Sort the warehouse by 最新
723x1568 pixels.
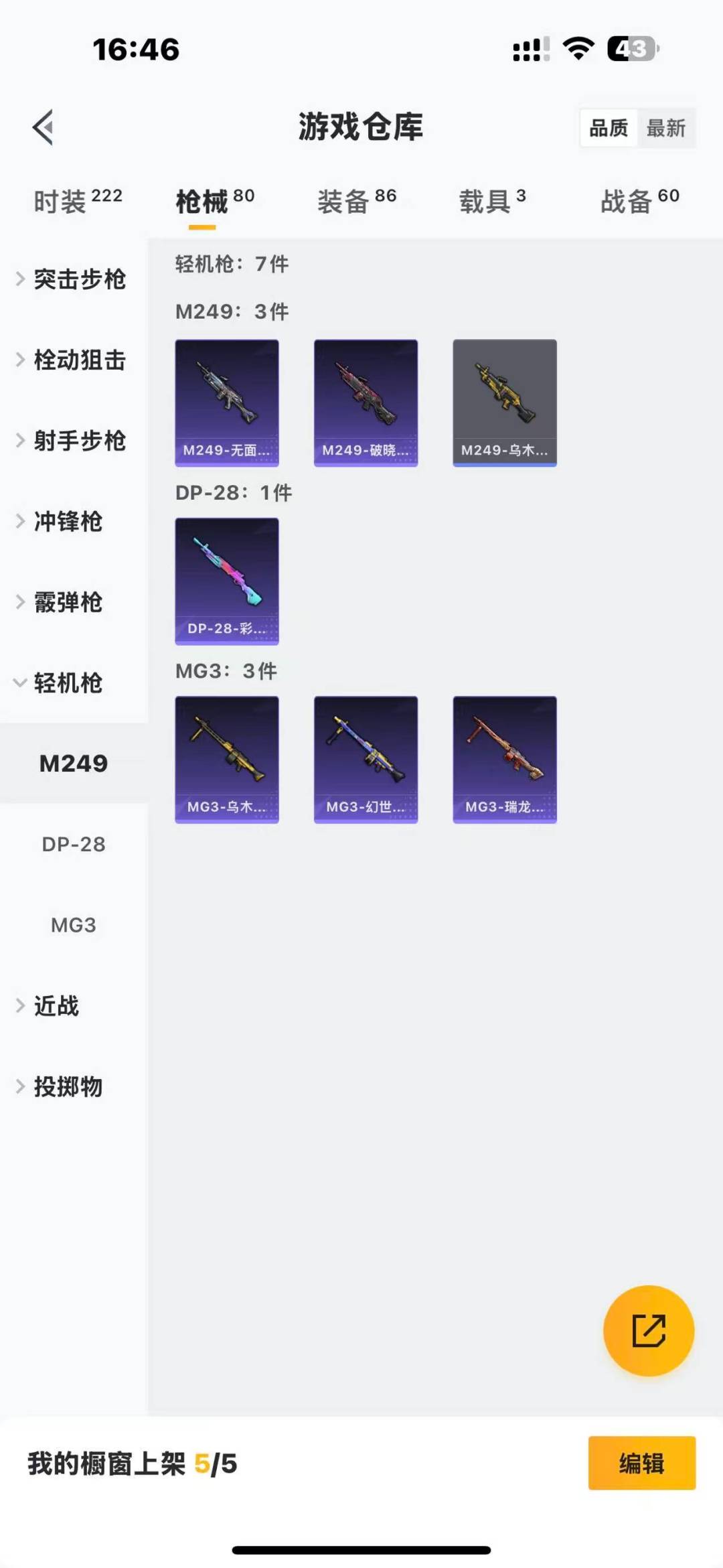tap(665, 128)
